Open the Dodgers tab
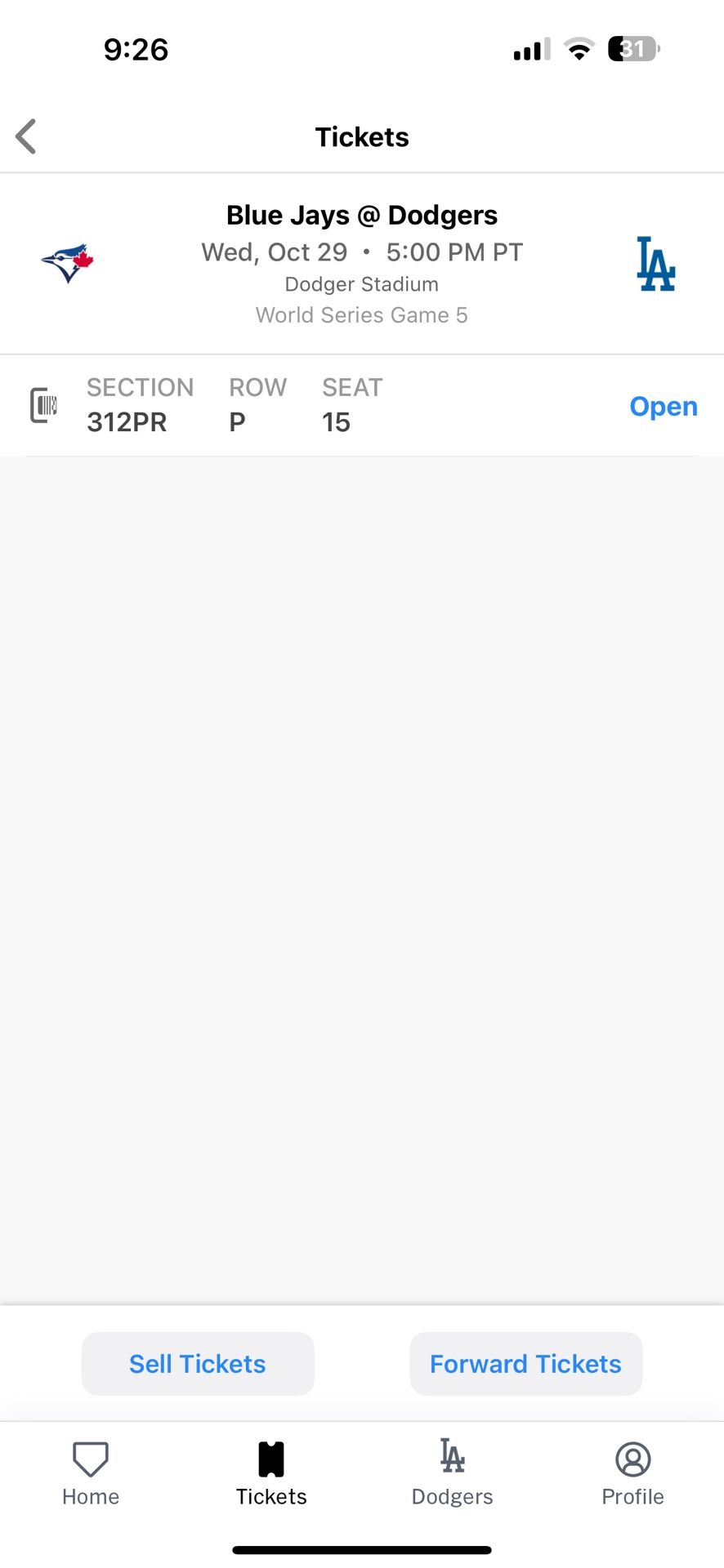Screen dimensions: 724x1568 tap(452, 1473)
